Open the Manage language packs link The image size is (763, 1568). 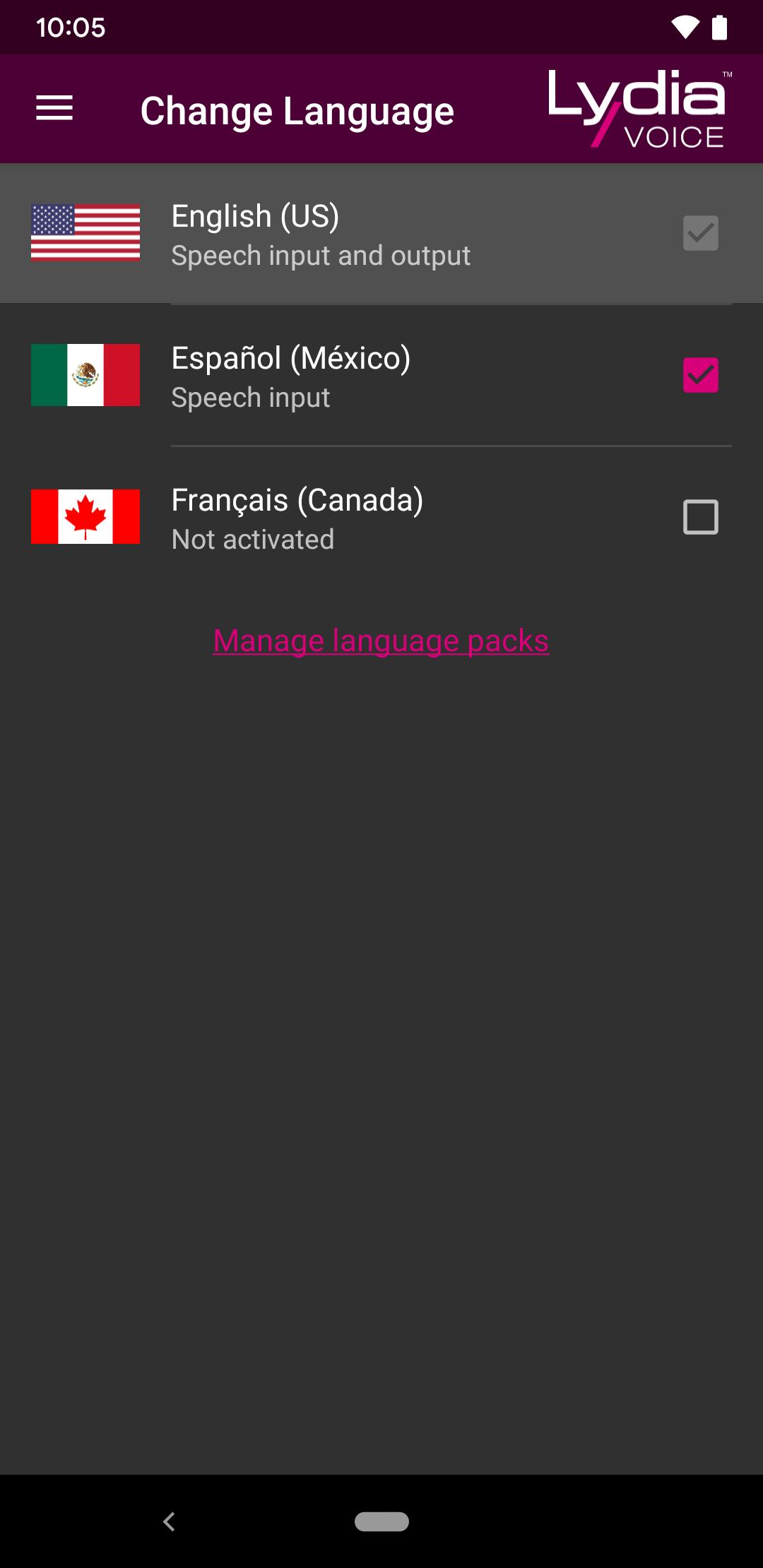pos(381,641)
